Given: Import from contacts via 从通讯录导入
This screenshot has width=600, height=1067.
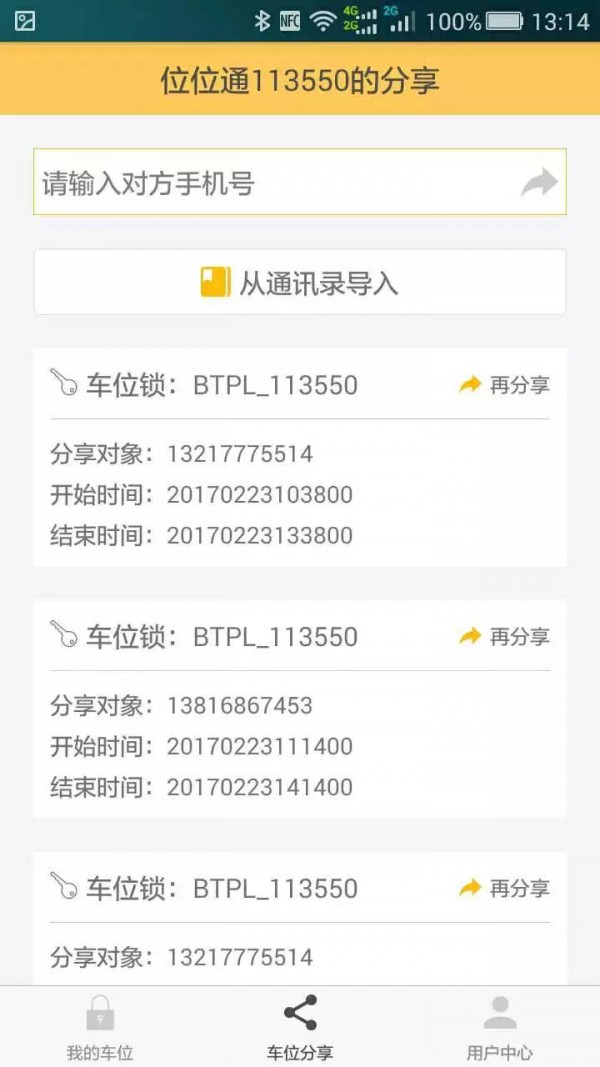Looking at the screenshot, I should 300,283.
